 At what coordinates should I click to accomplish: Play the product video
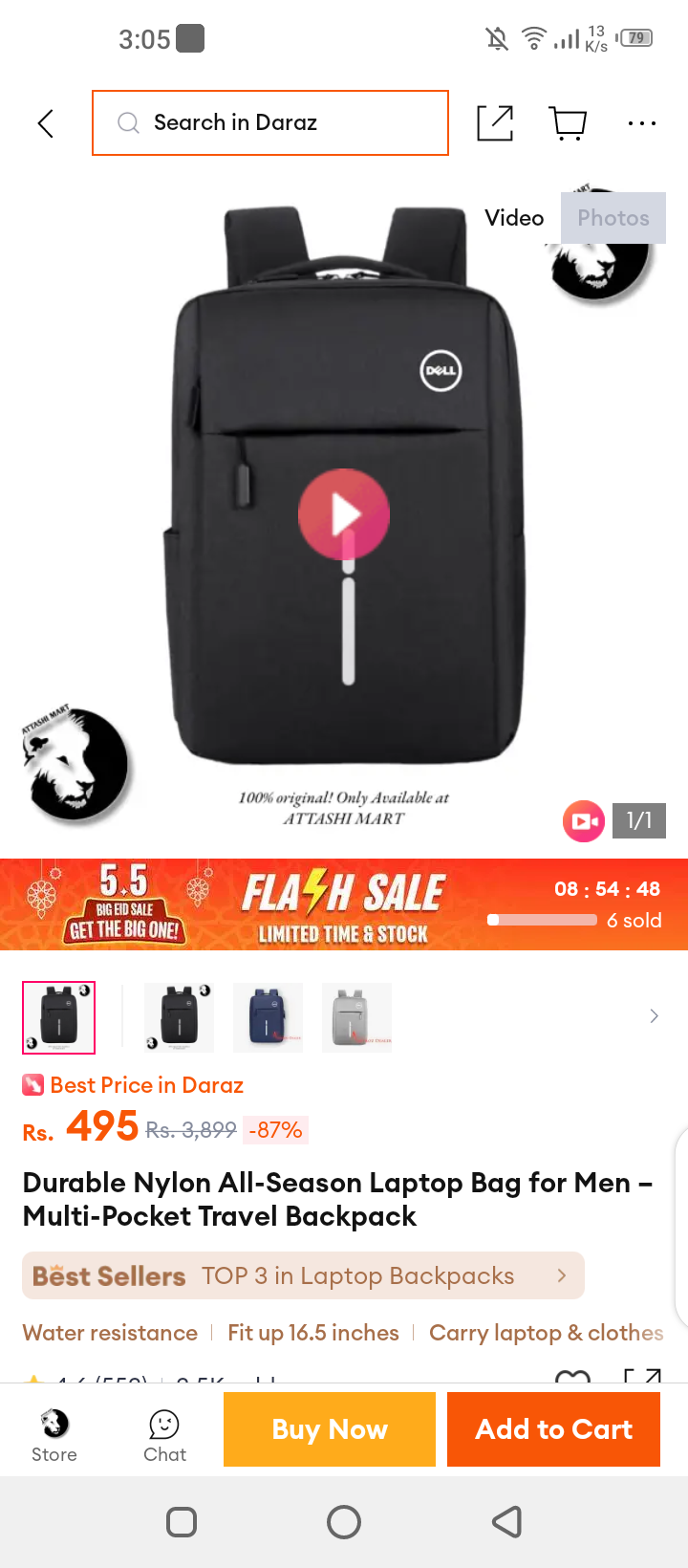344,514
